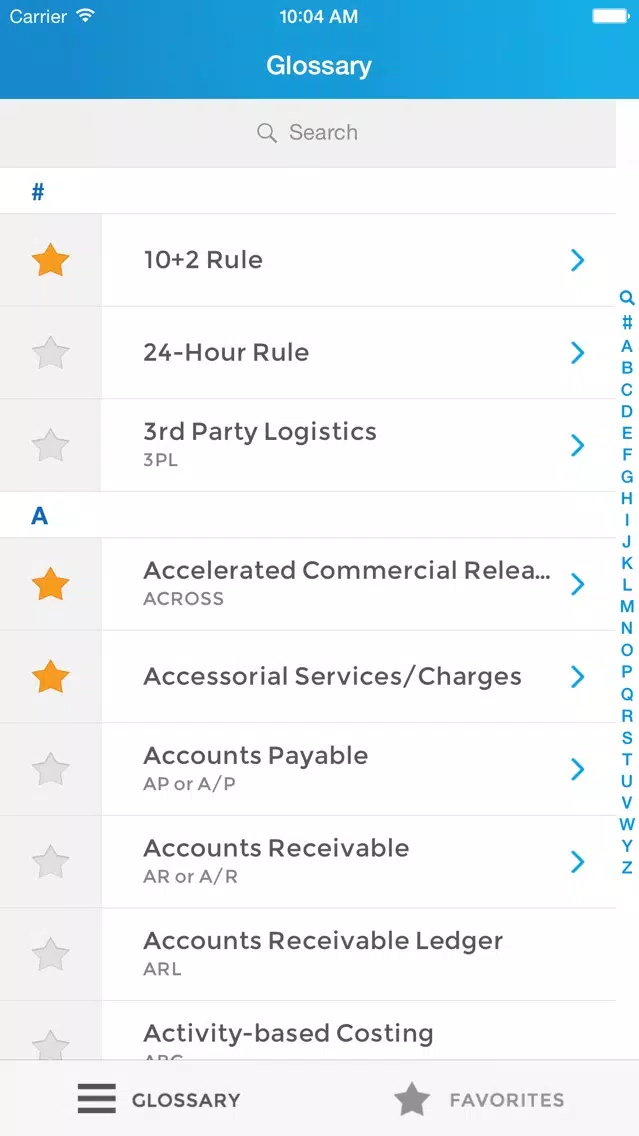This screenshot has height=1136, width=639.
Task: Unfavorite the 10+2 Rule star
Action: (51, 260)
